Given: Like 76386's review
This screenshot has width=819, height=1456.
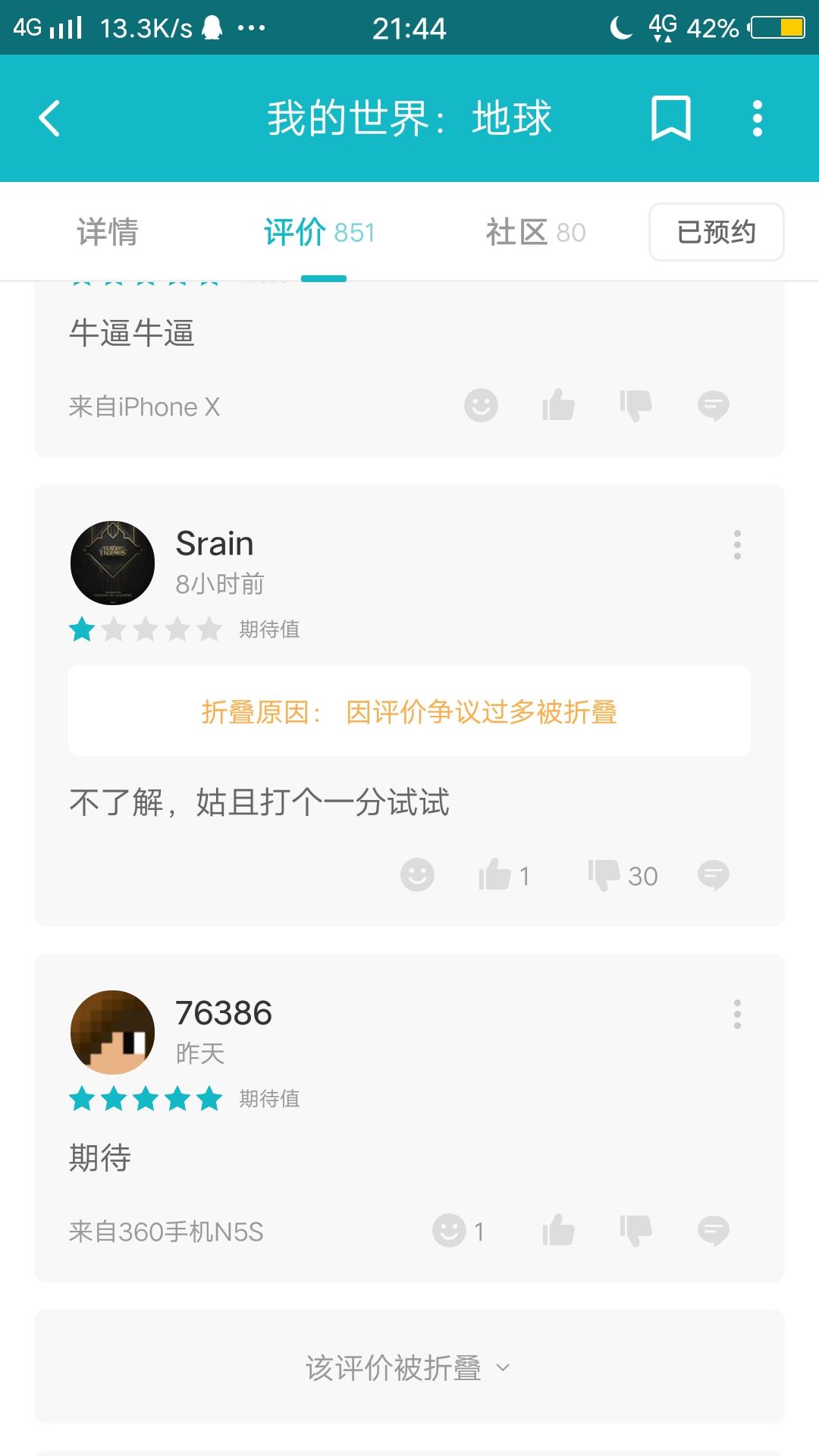Looking at the screenshot, I should [x=558, y=1230].
